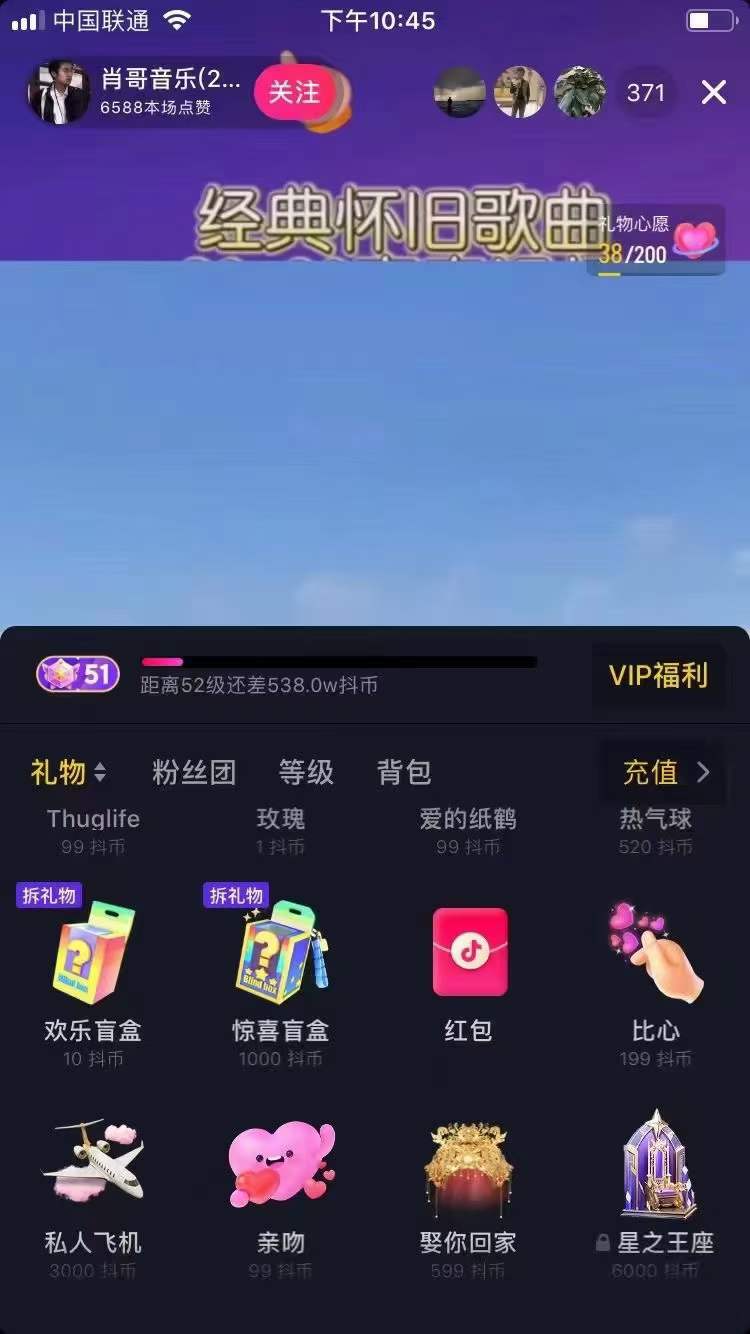The height and width of the screenshot is (1334, 750).
Task: Switch to the 等级 tab
Action: (x=306, y=772)
